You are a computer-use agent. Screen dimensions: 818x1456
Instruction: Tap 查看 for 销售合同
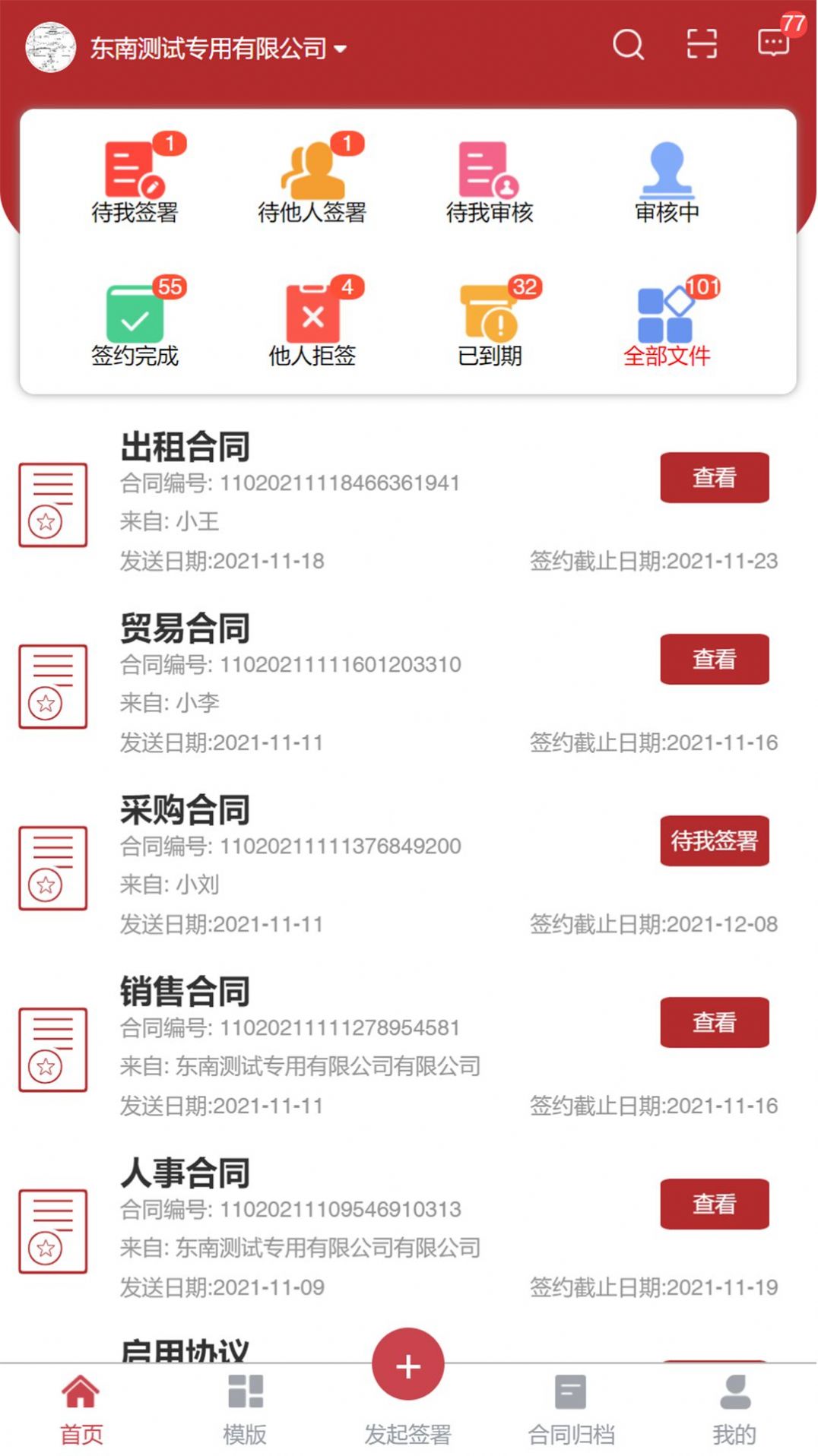click(x=715, y=1023)
